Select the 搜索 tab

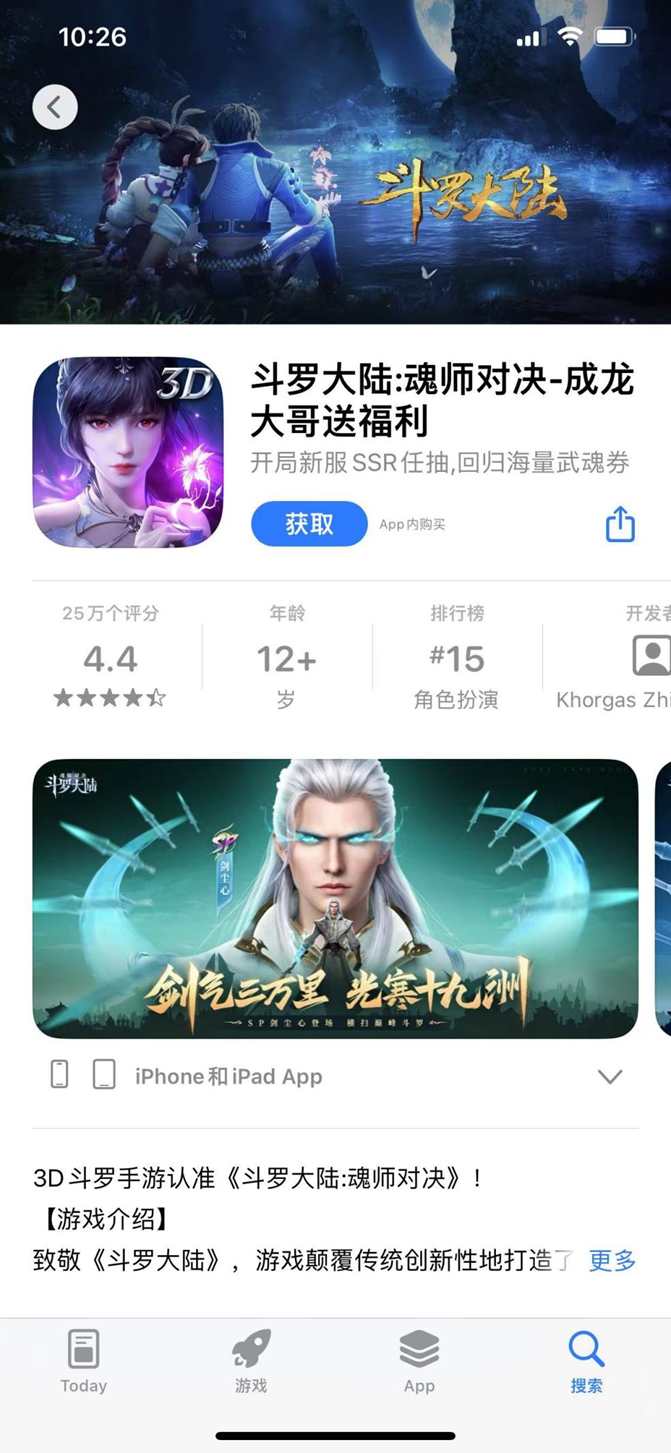coord(586,1362)
